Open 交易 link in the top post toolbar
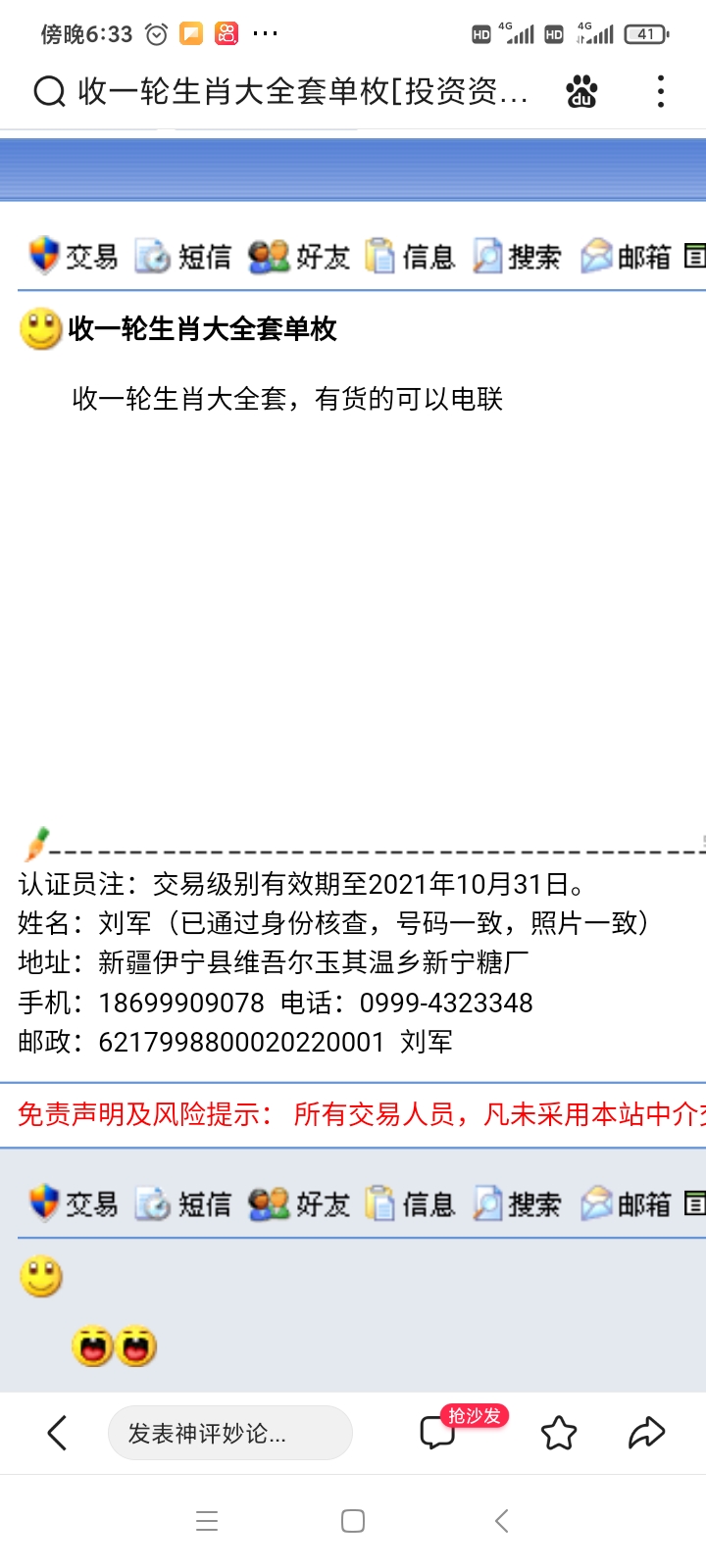Image resolution: width=706 pixels, height=1568 pixels. (x=74, y=257)
